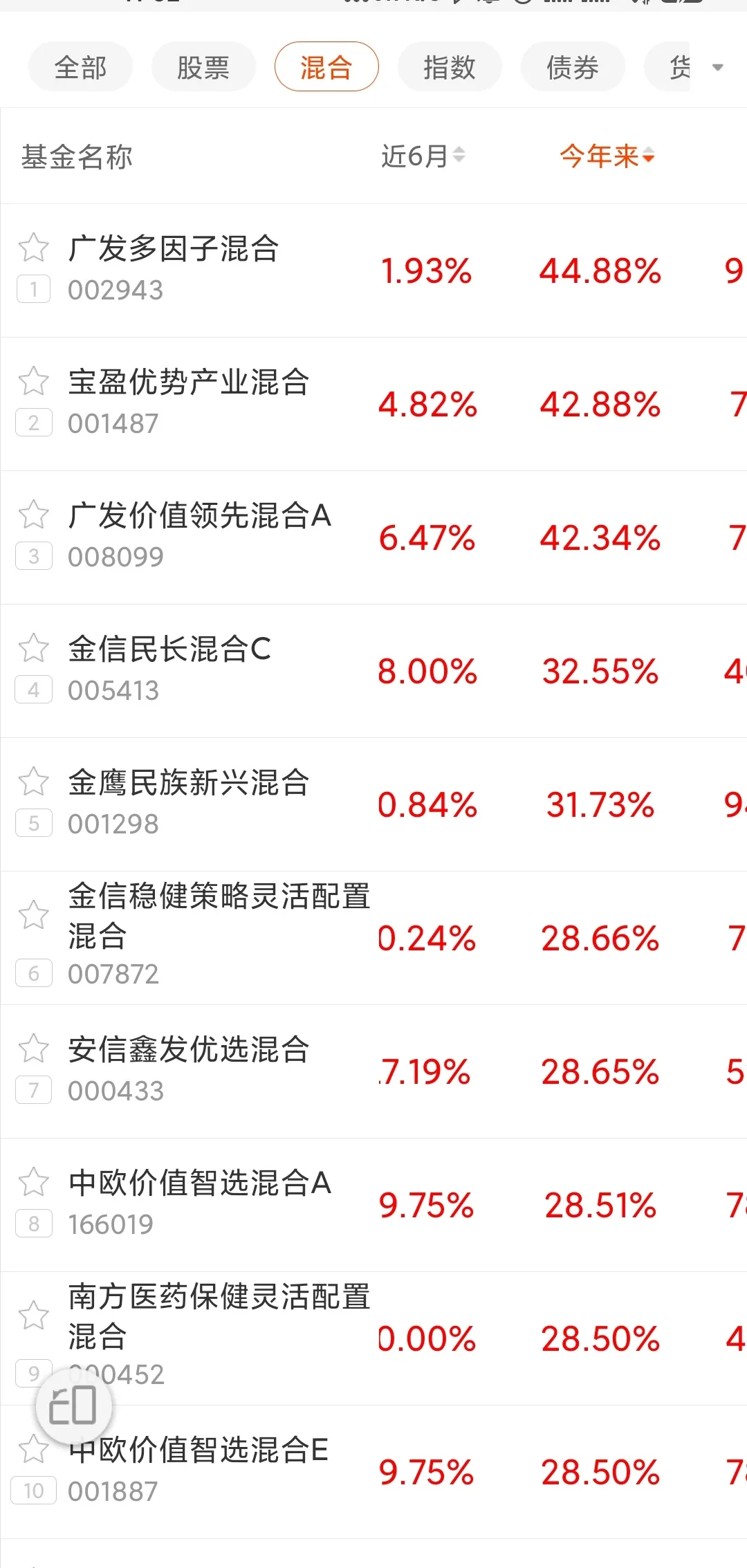Sort funds by 近6月 return
This screenshot has width=747, height=1568.
pyautogui.click(x=423, y=156)
